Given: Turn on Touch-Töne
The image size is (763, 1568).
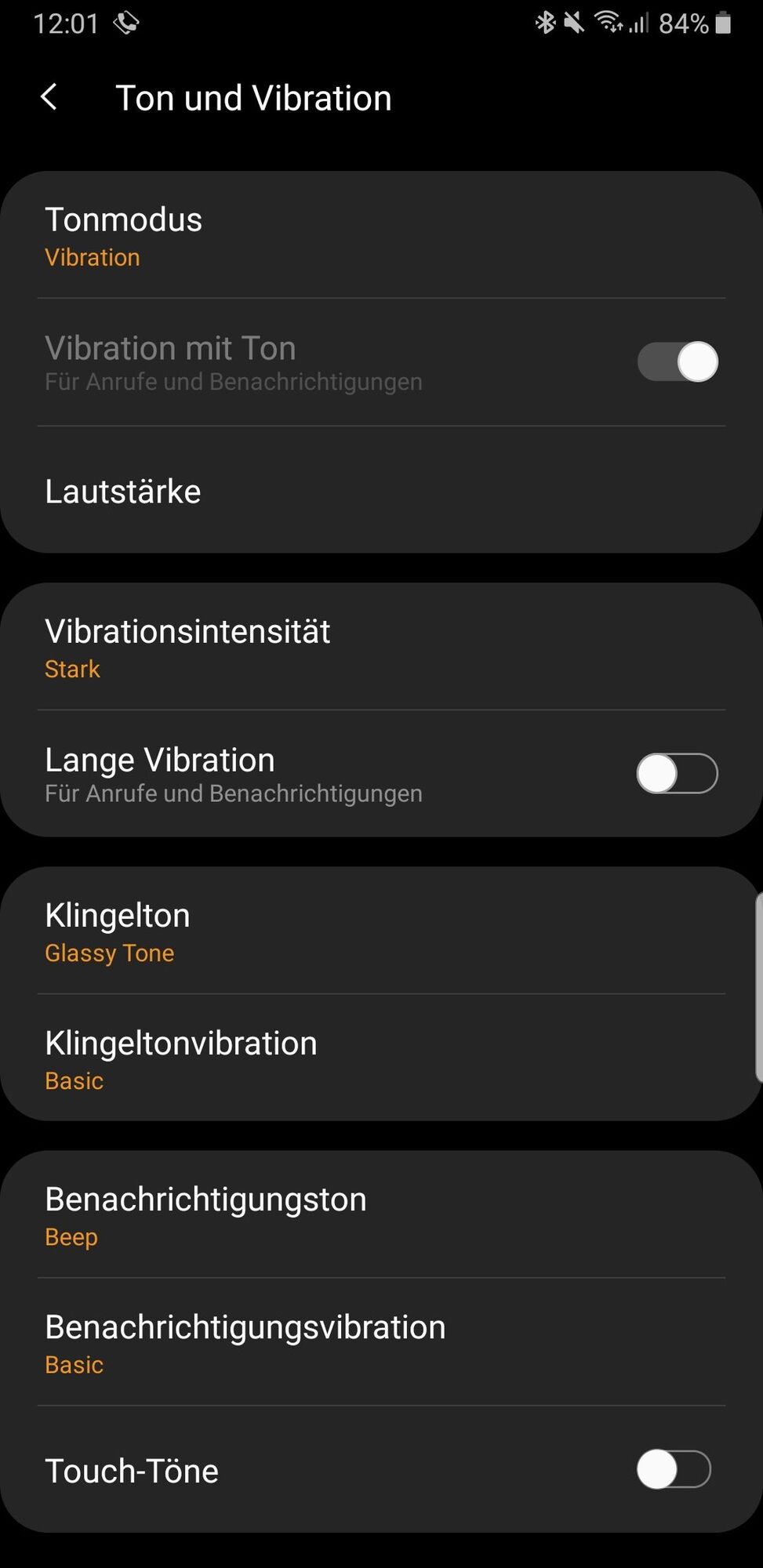Looking at the screenshot, I should point(674,1469).
